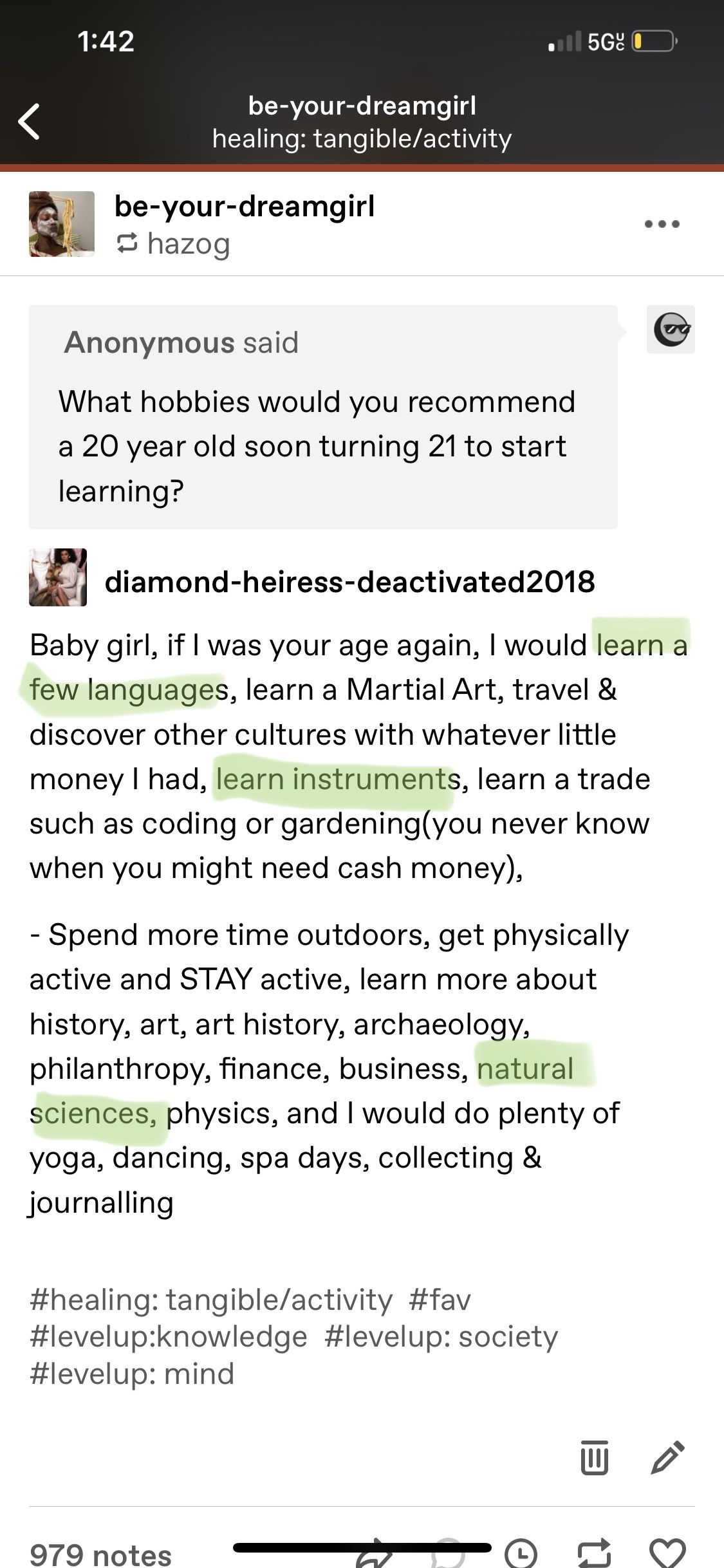Edit this post with the pencil icon
Screen dimensions: 724x1568
(x=667, y=1457)
